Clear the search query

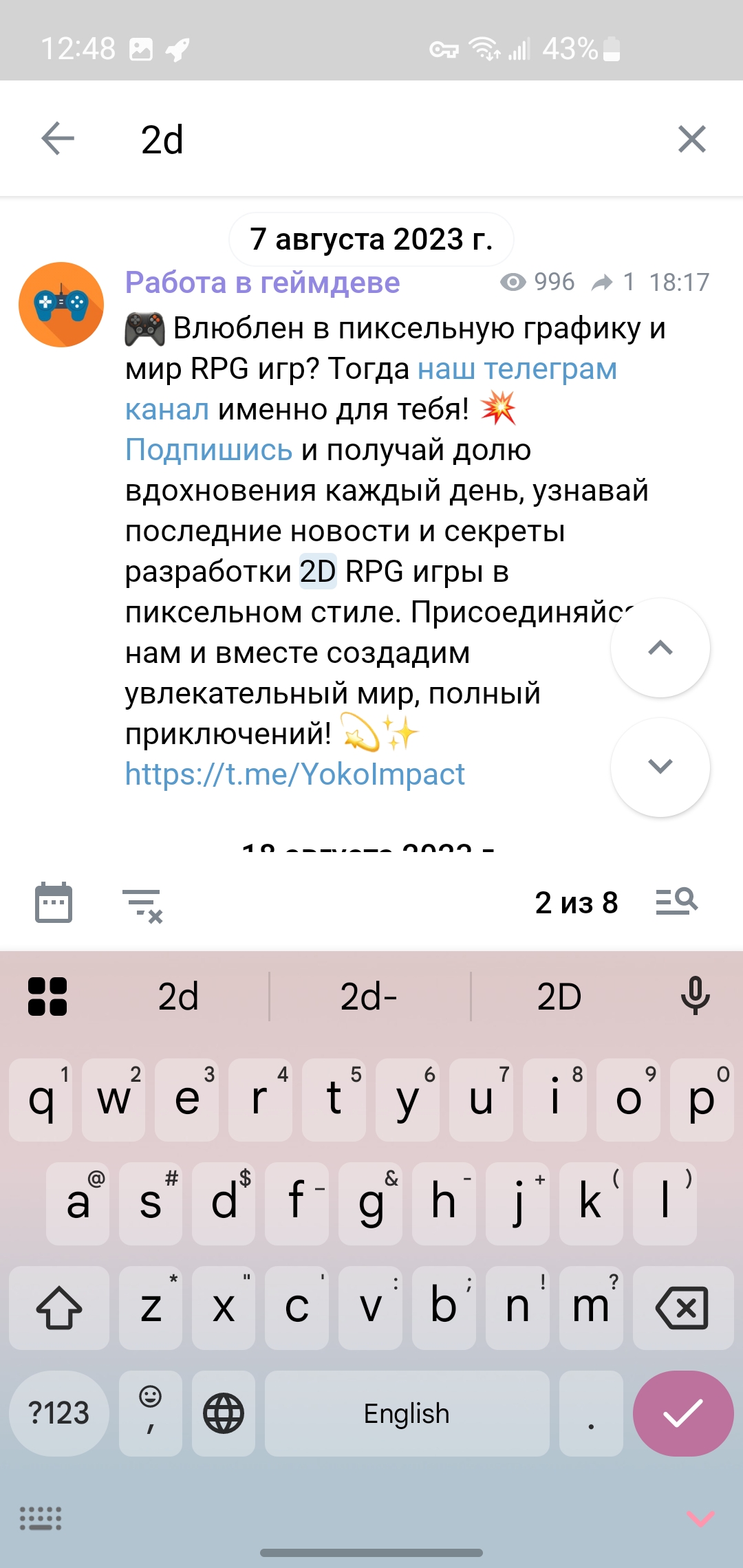[691, 139]
